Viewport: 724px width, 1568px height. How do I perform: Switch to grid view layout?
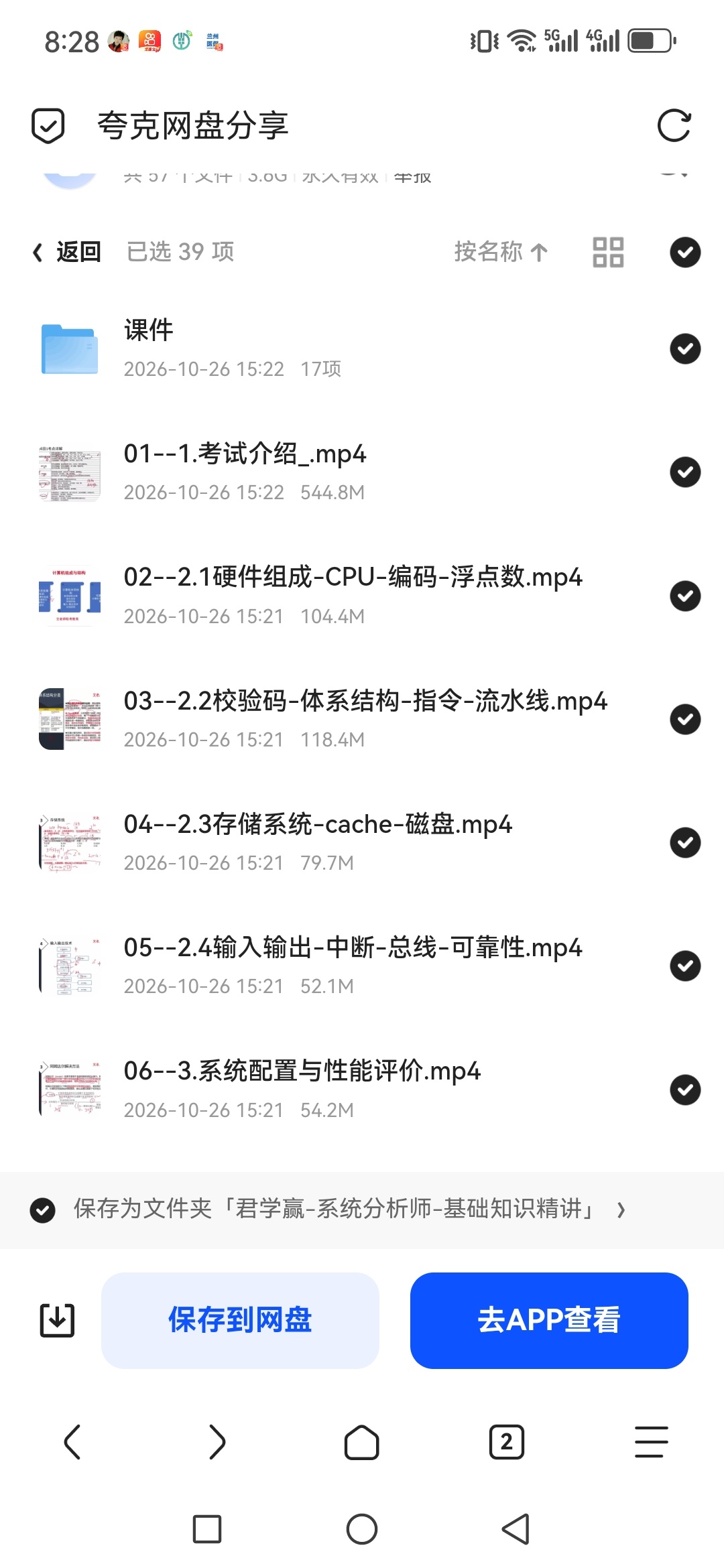(608, 253)
